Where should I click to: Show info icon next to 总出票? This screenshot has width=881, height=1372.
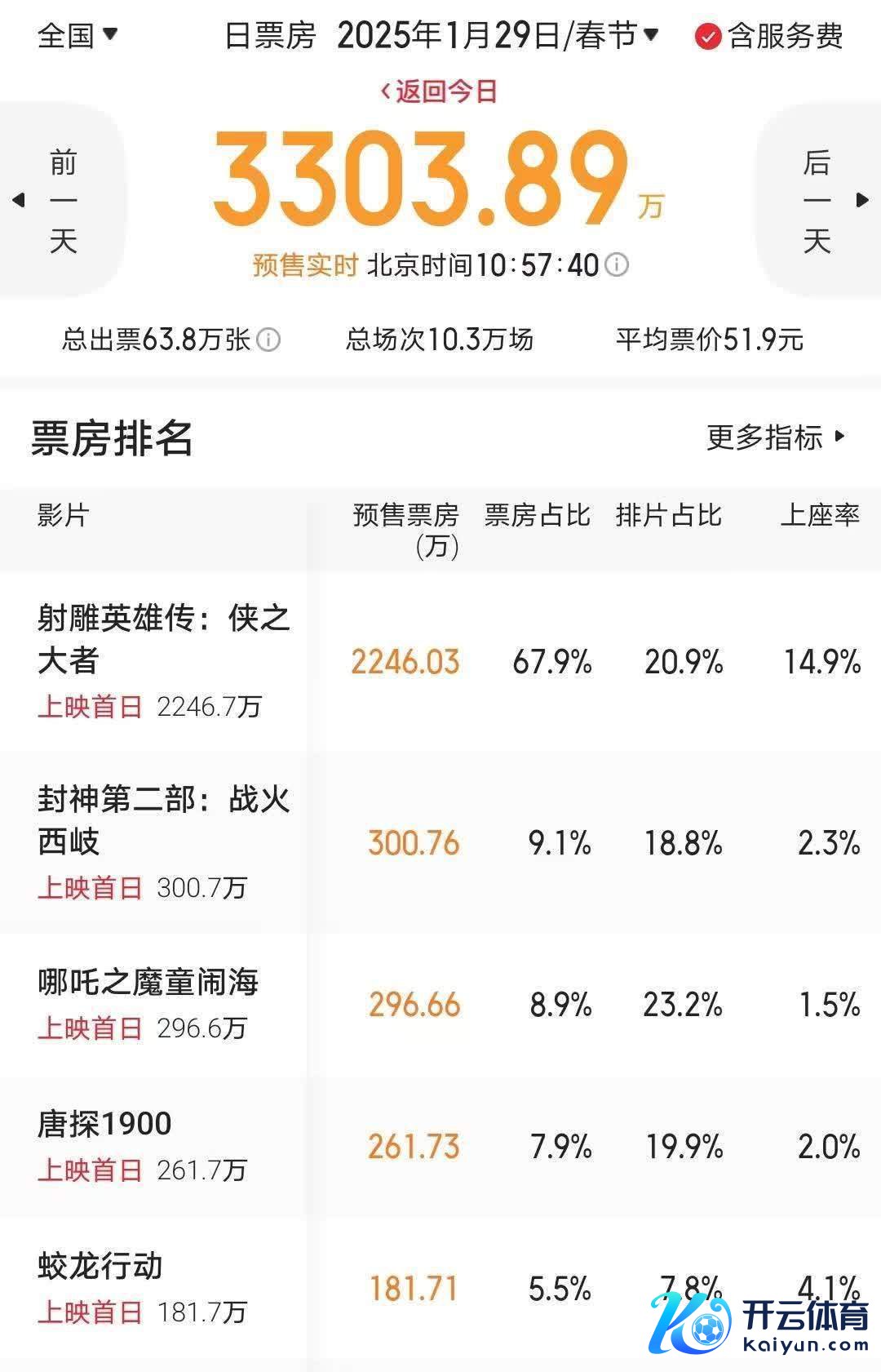268,340
